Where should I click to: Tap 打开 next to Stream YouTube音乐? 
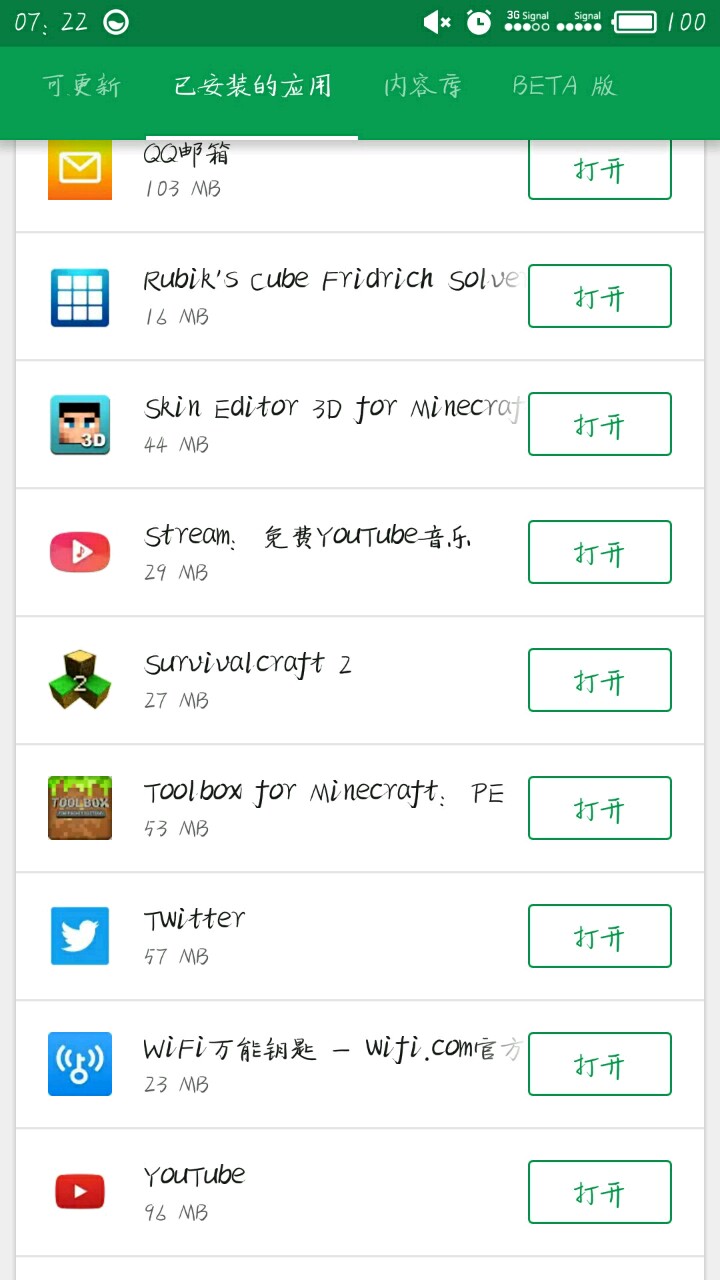click(x=599, y=553)
